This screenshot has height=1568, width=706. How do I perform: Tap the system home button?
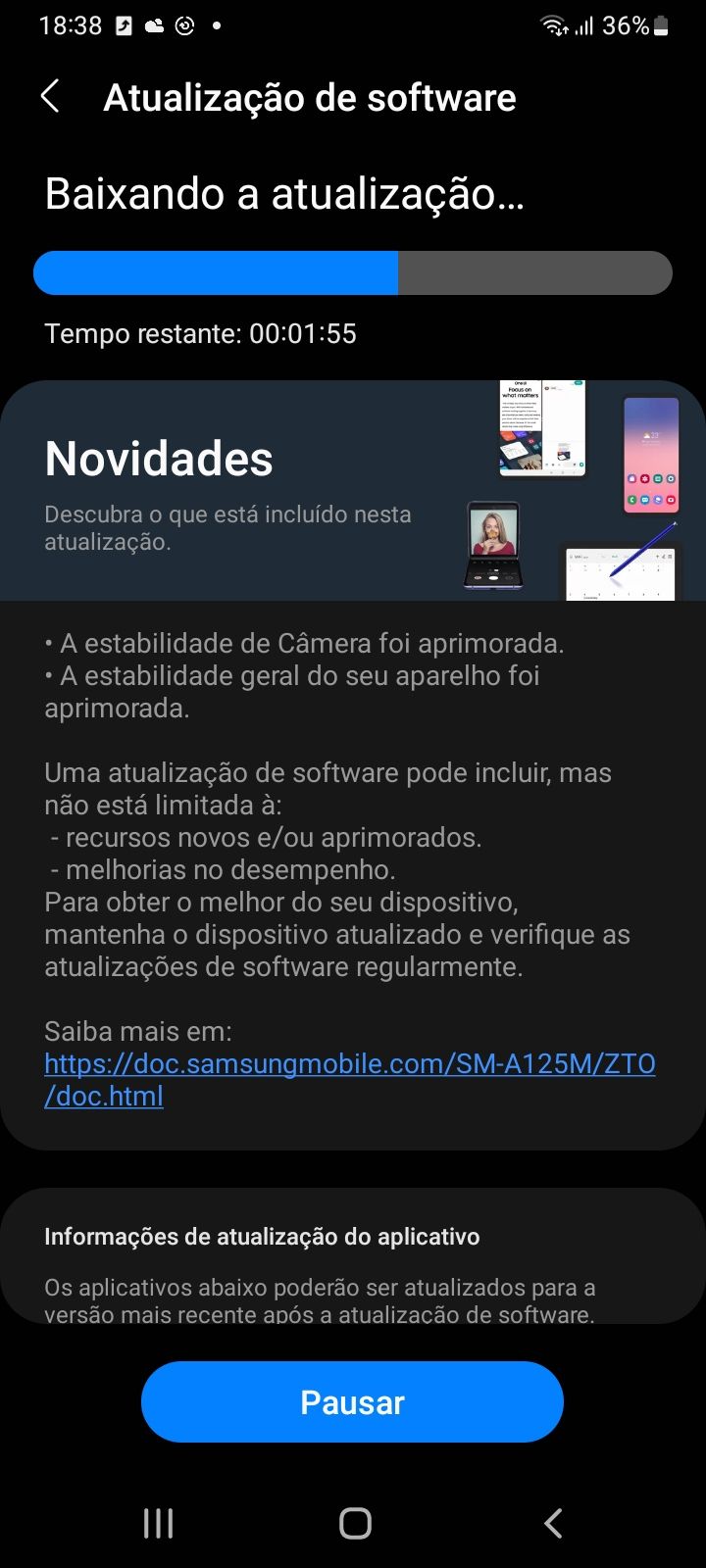click(355, 1523)
